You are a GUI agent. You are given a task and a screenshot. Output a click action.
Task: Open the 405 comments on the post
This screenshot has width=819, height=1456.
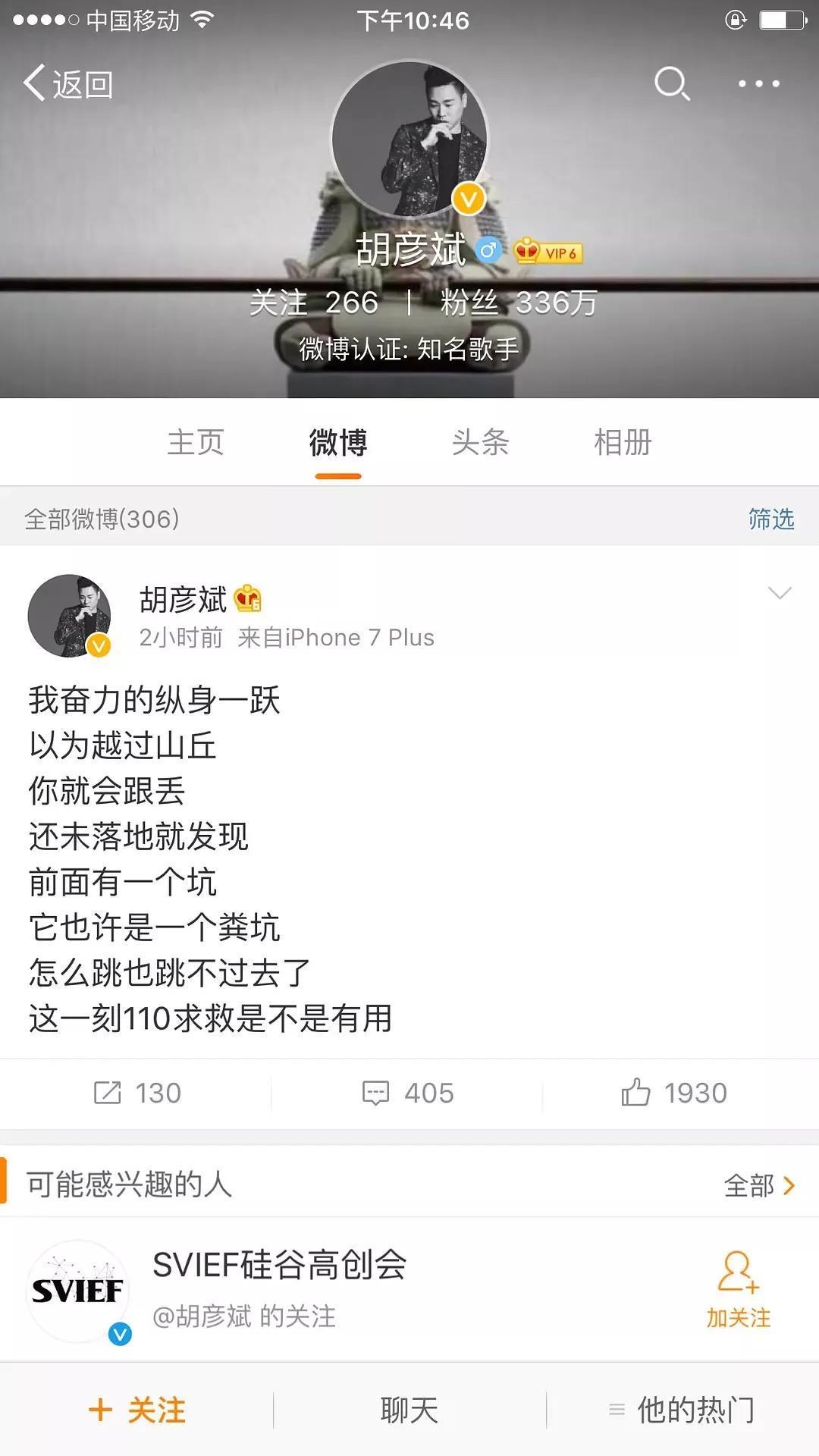point(408,1093)
